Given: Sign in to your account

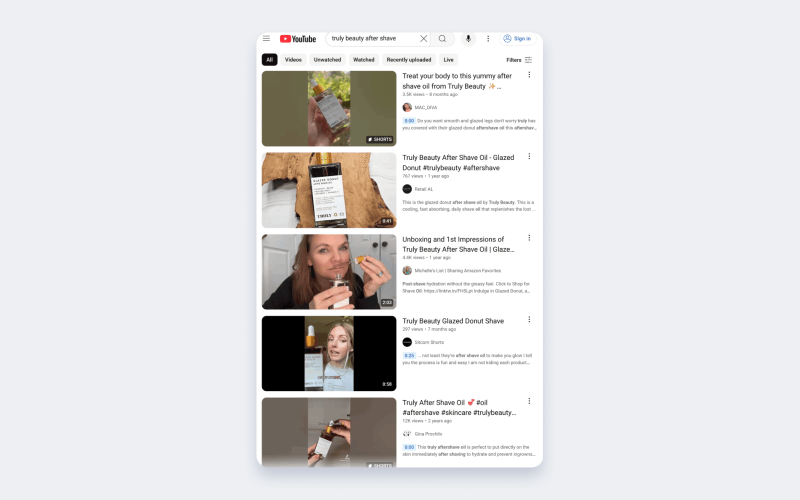Looking at the screenshot, I should 517,39.
